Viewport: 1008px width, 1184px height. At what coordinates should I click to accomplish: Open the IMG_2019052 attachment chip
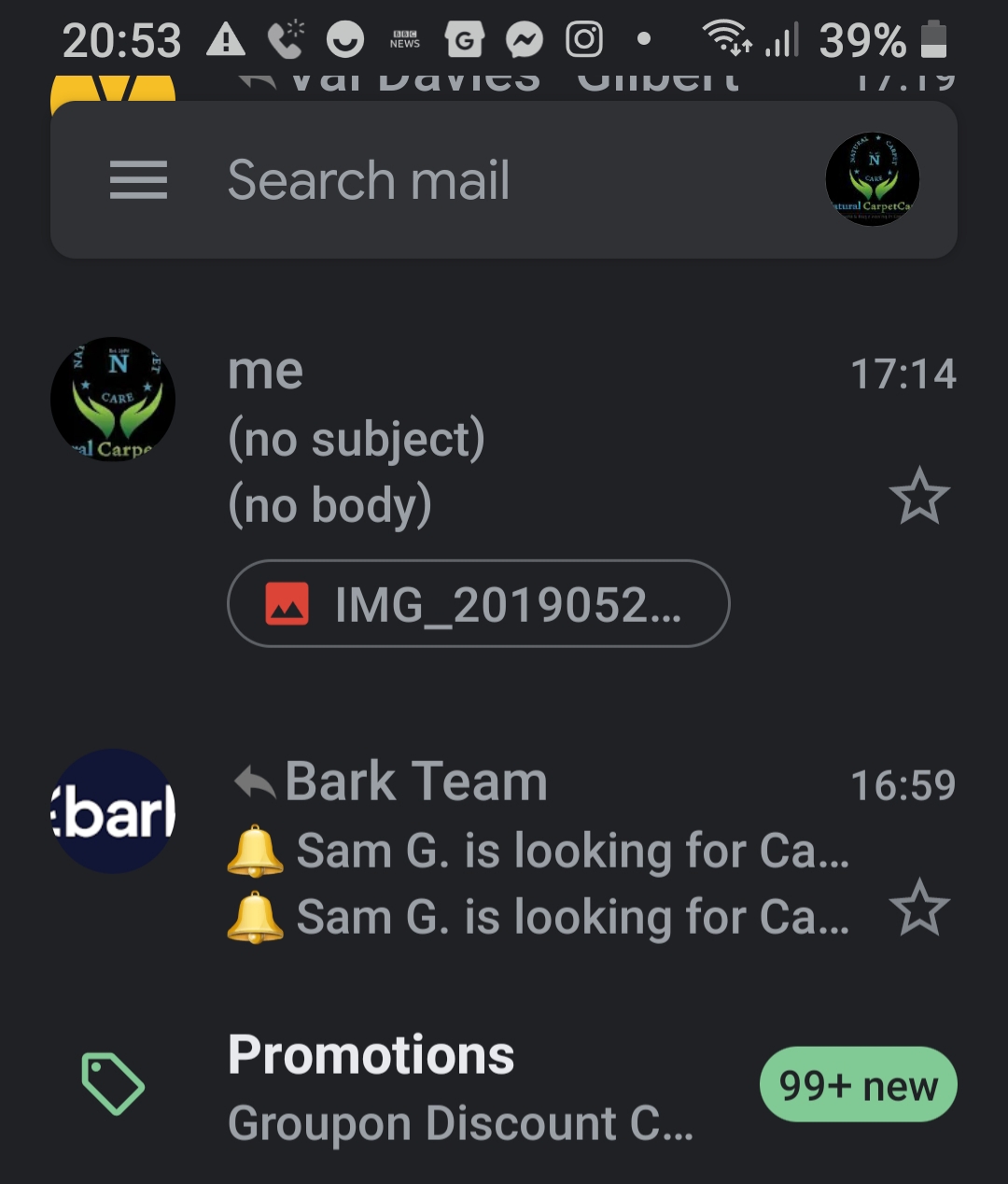[478, 604]
